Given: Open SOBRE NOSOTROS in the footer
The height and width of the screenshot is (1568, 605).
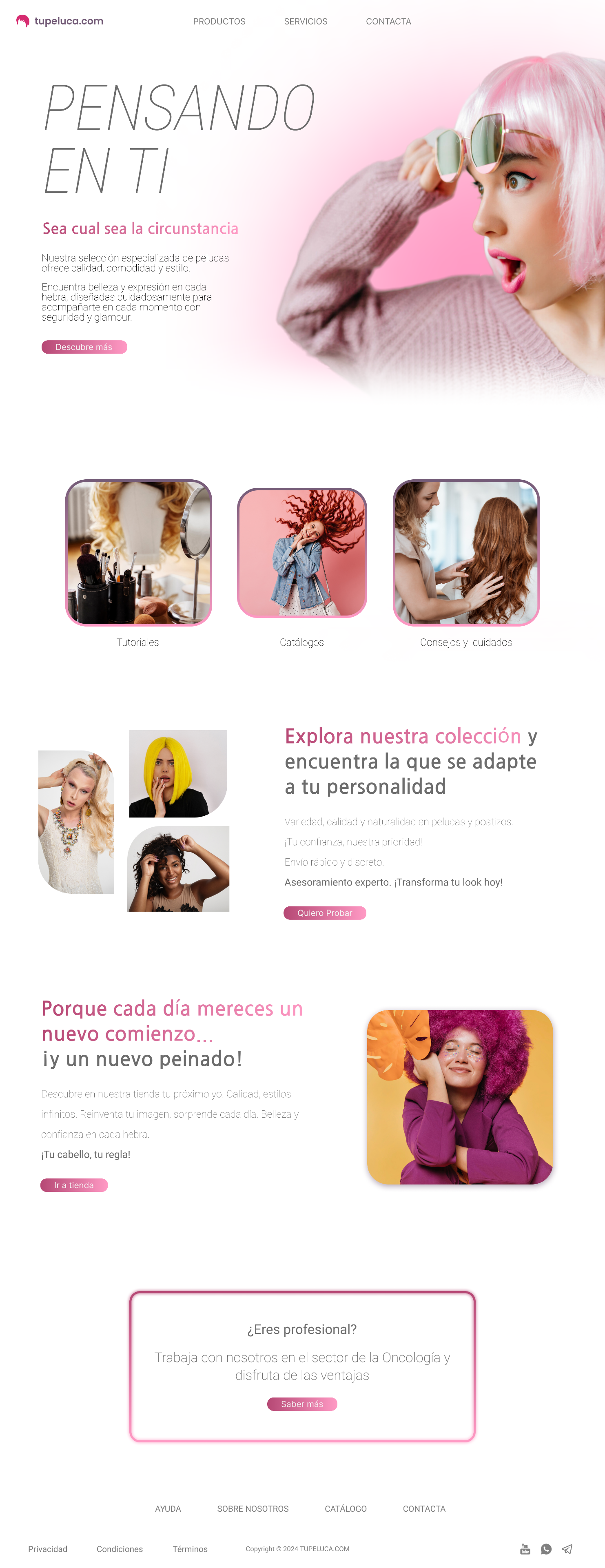Looking at the screenshot, I should [253, 1508].
